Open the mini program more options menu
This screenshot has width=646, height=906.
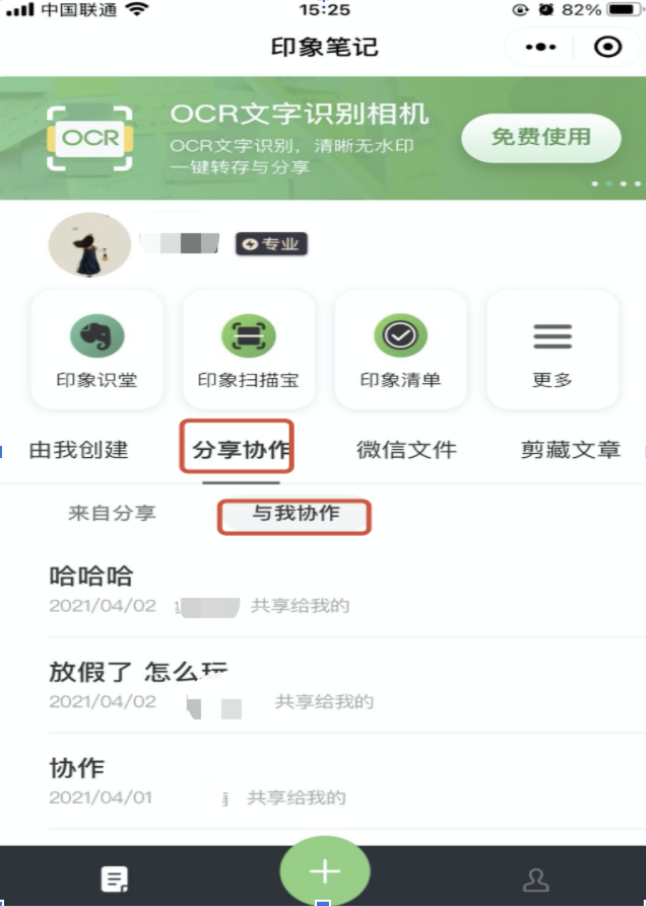point(540,47)
